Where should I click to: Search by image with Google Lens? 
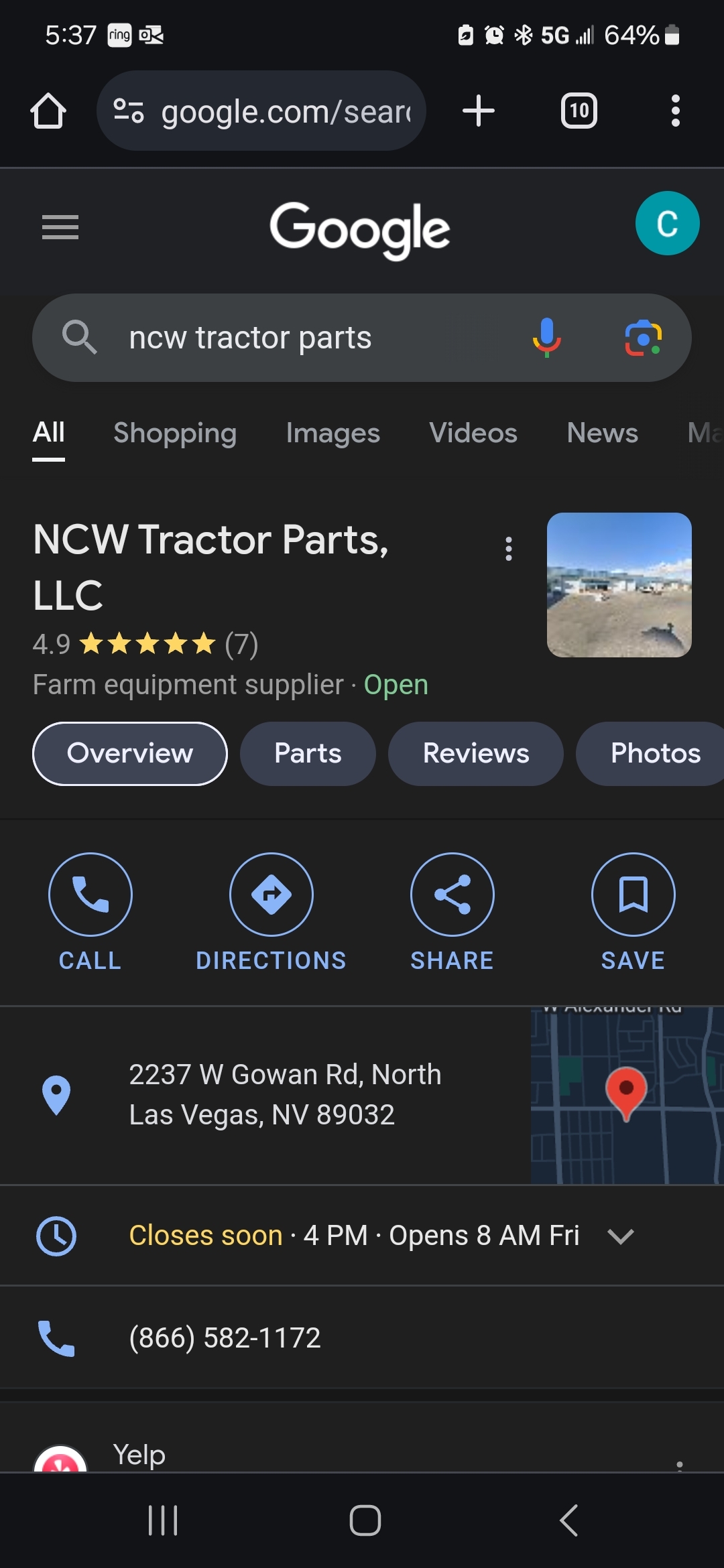pyautogui.click(x=644, y=338)
